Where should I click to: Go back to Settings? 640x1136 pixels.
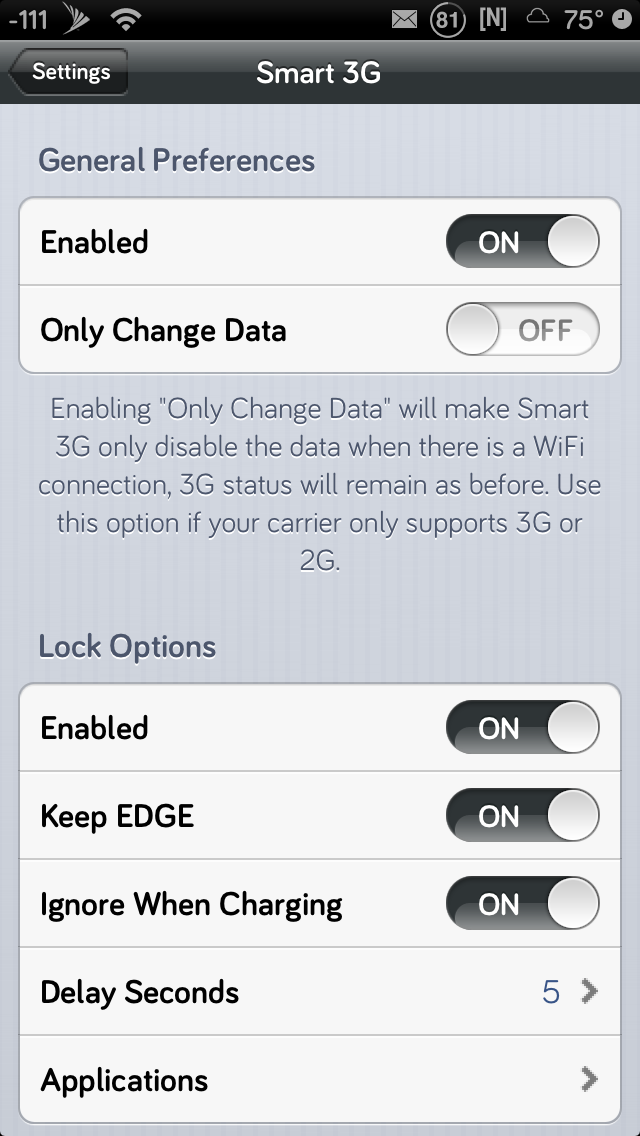click(x=69, y=72)
